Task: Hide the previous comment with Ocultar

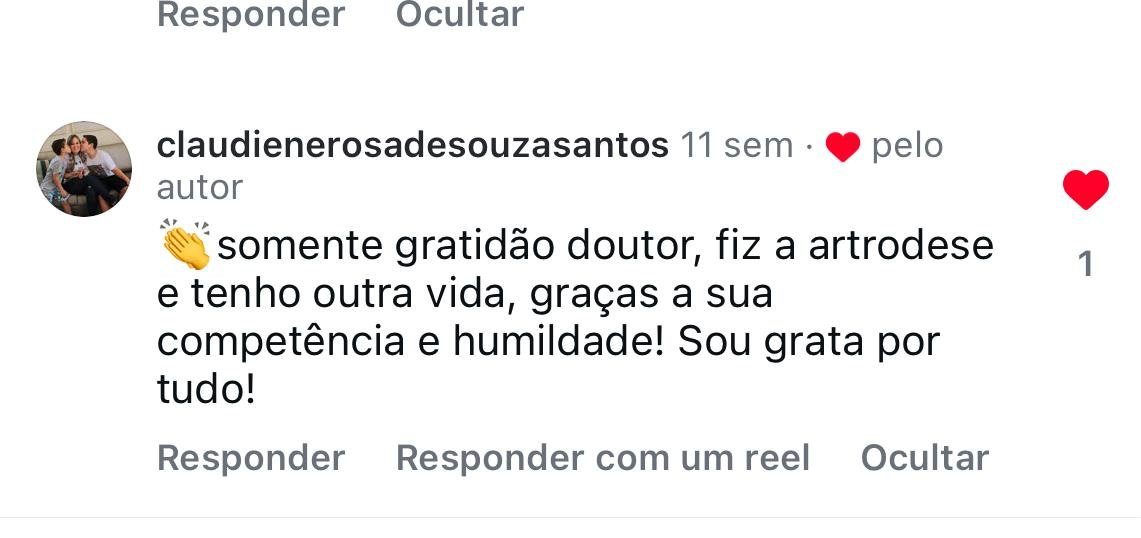Action: pyautogui.click(x=460, y=14)
